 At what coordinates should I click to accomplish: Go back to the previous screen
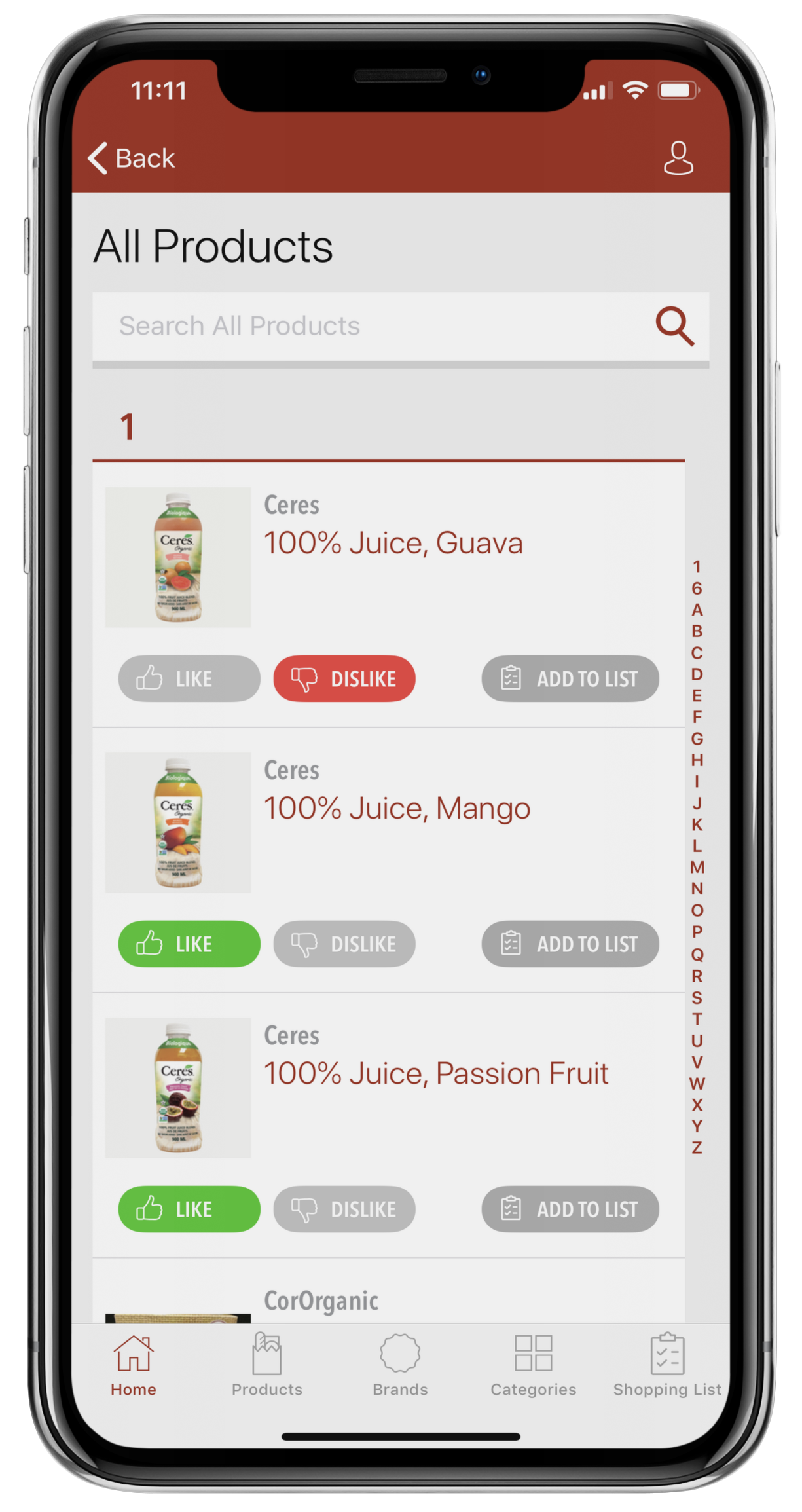132,158
